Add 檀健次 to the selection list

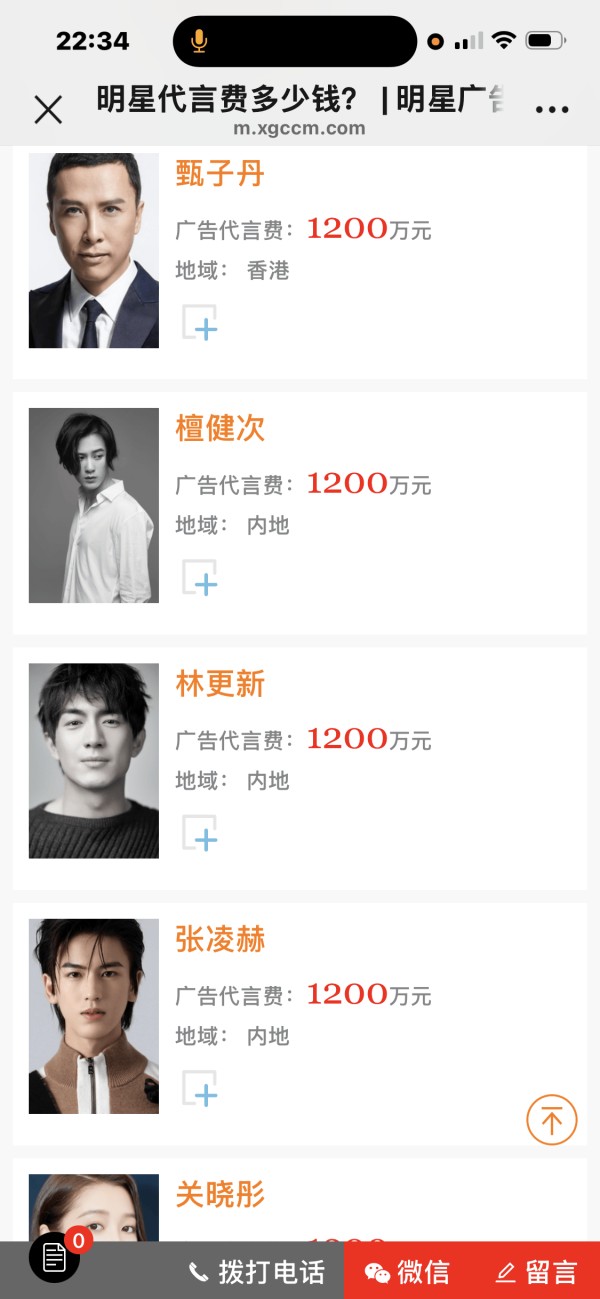(200, 578)
